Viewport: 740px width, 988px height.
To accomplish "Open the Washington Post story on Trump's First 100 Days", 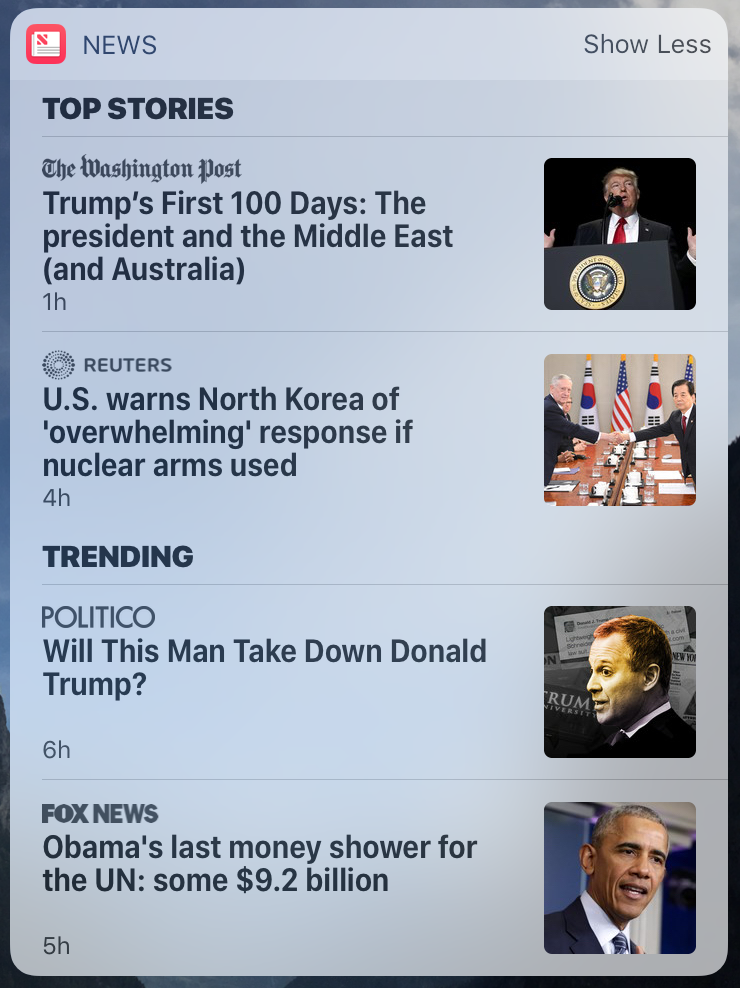I will (248, 236).
